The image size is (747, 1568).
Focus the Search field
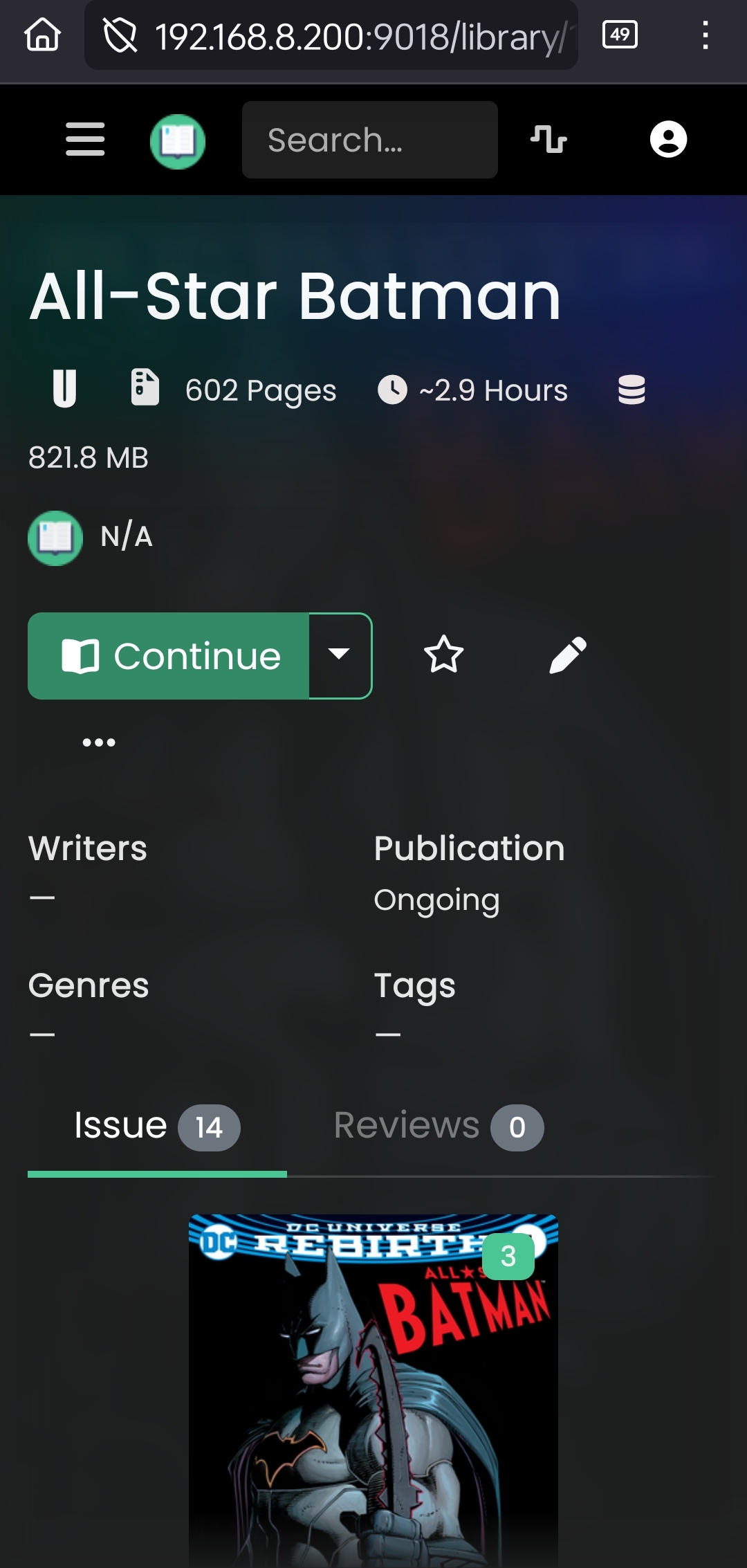(369, 140)
